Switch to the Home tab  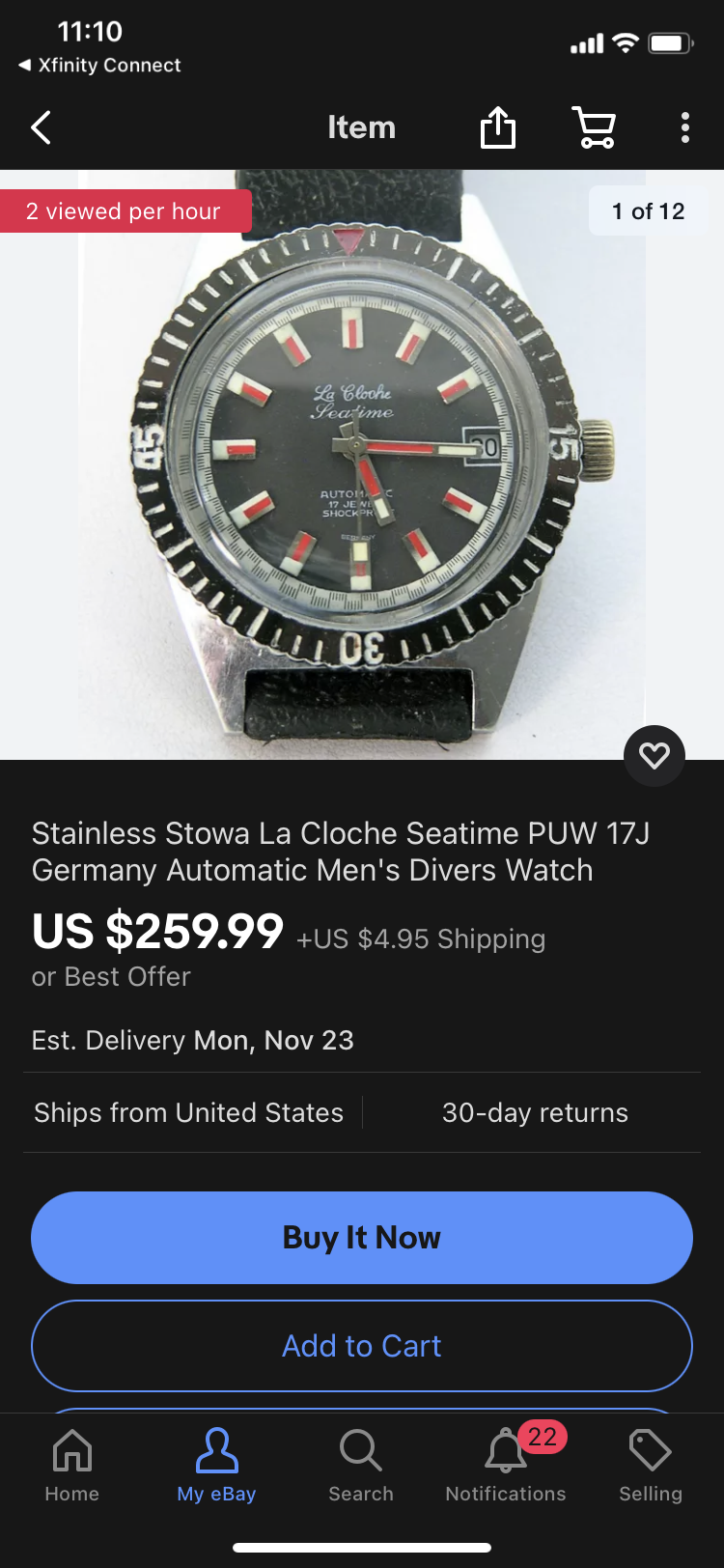pyautogui.click(x=72, y=1465)
